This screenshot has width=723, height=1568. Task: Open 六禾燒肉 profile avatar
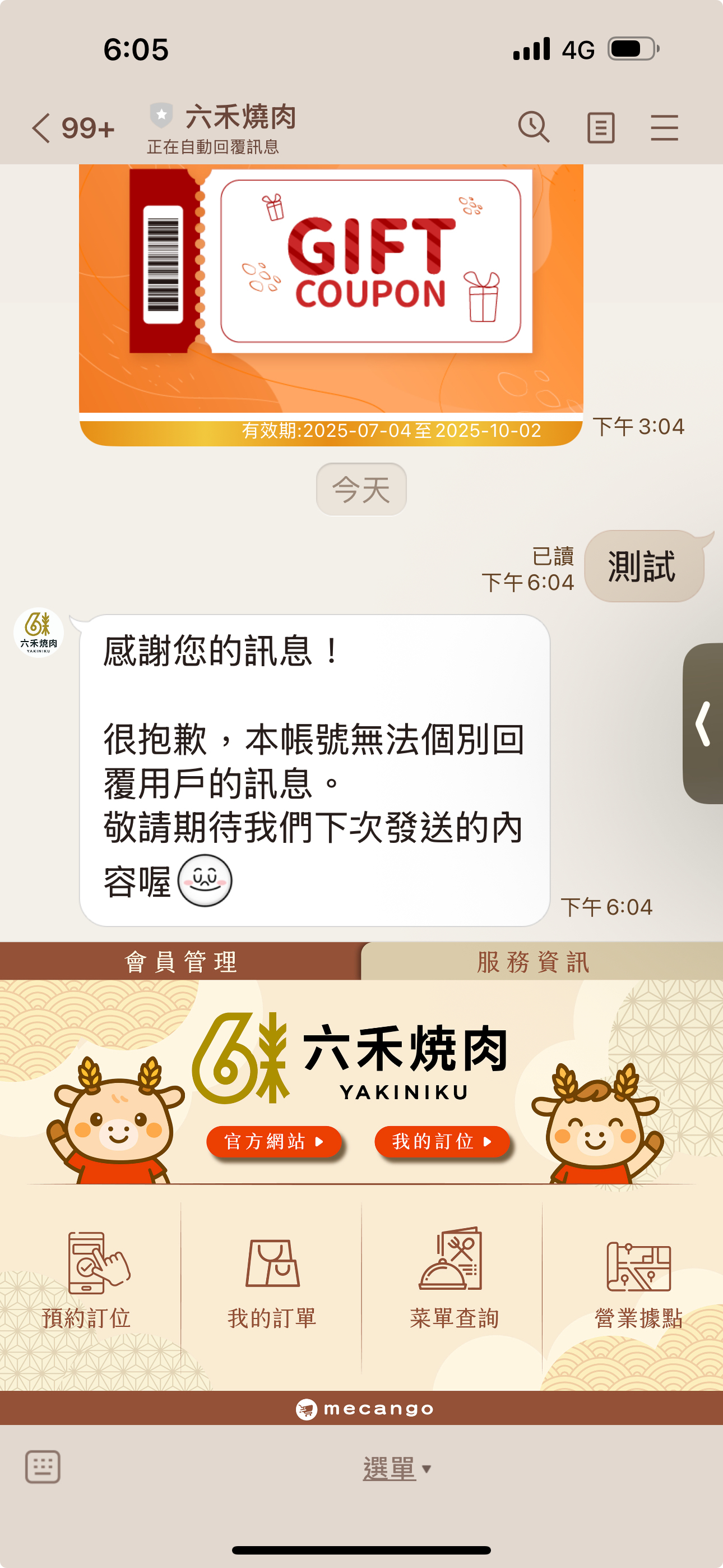[39, 633]
